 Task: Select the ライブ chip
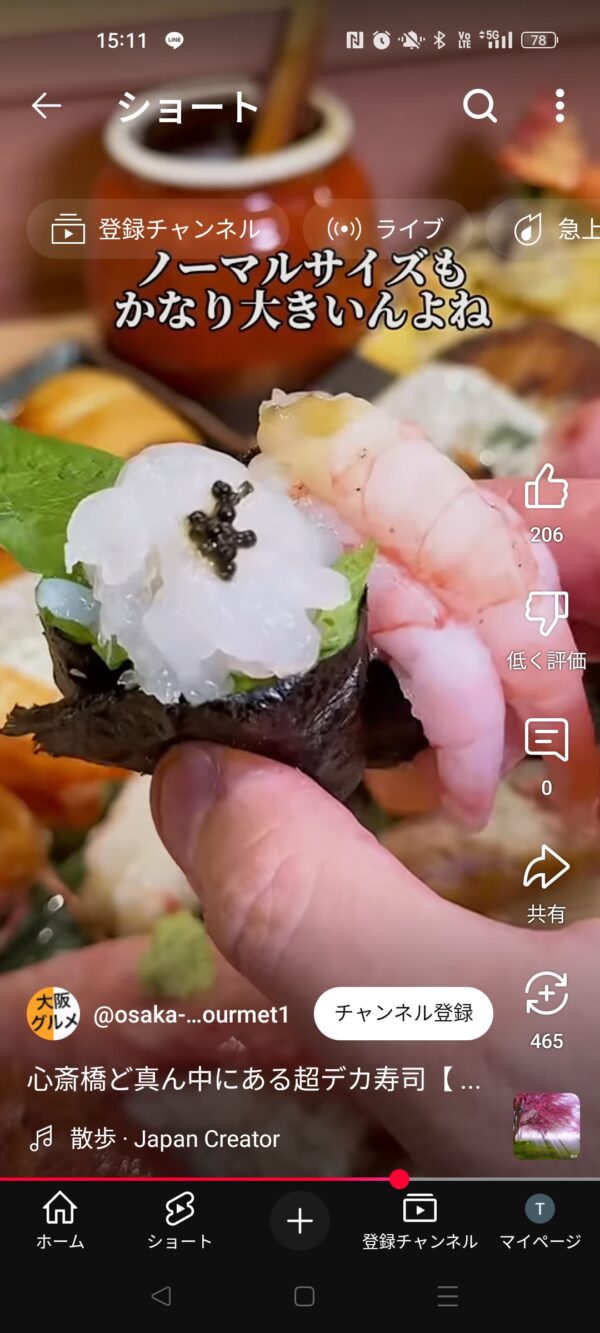(386, 229)
